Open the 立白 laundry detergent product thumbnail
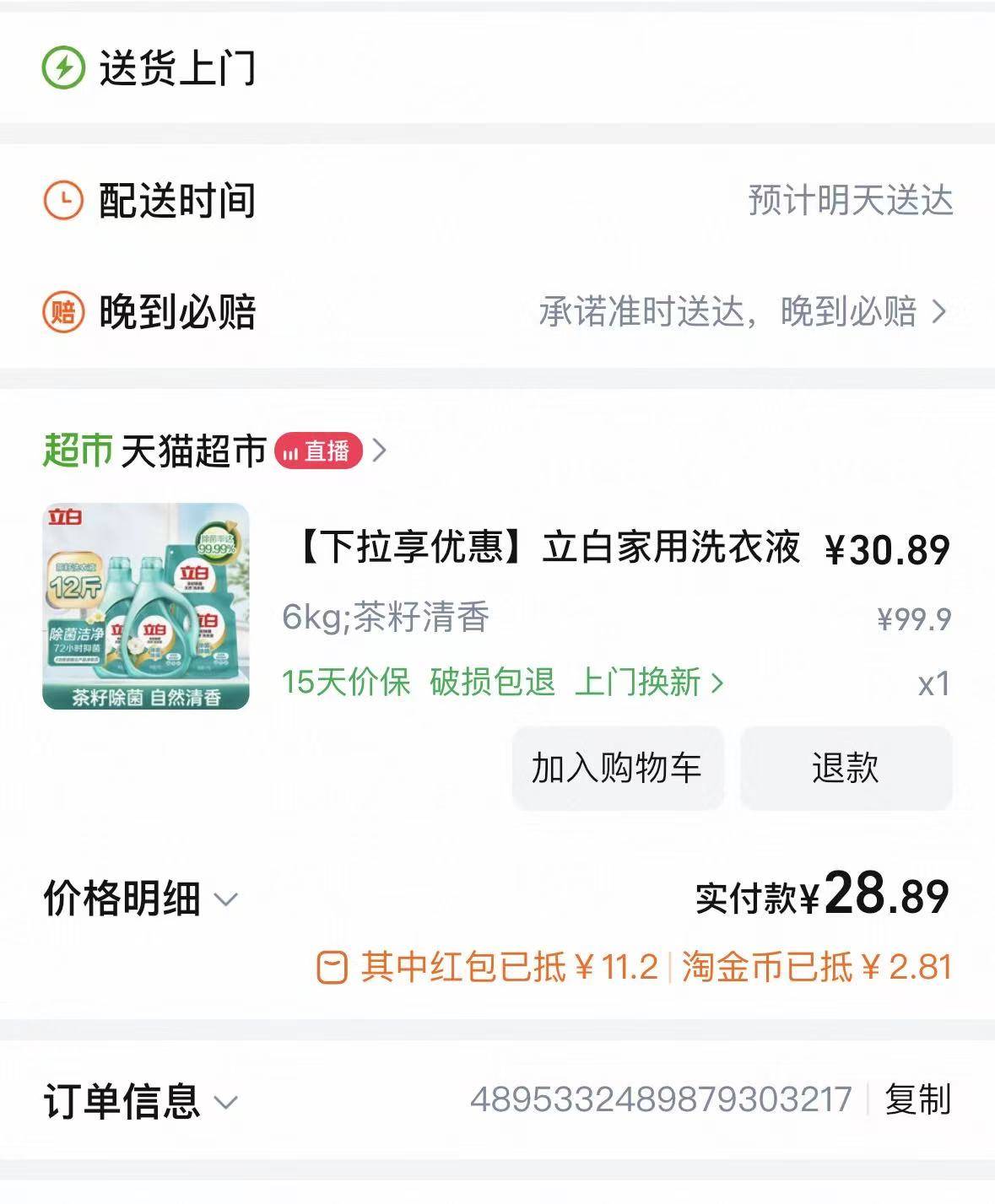 click(146, 606)
